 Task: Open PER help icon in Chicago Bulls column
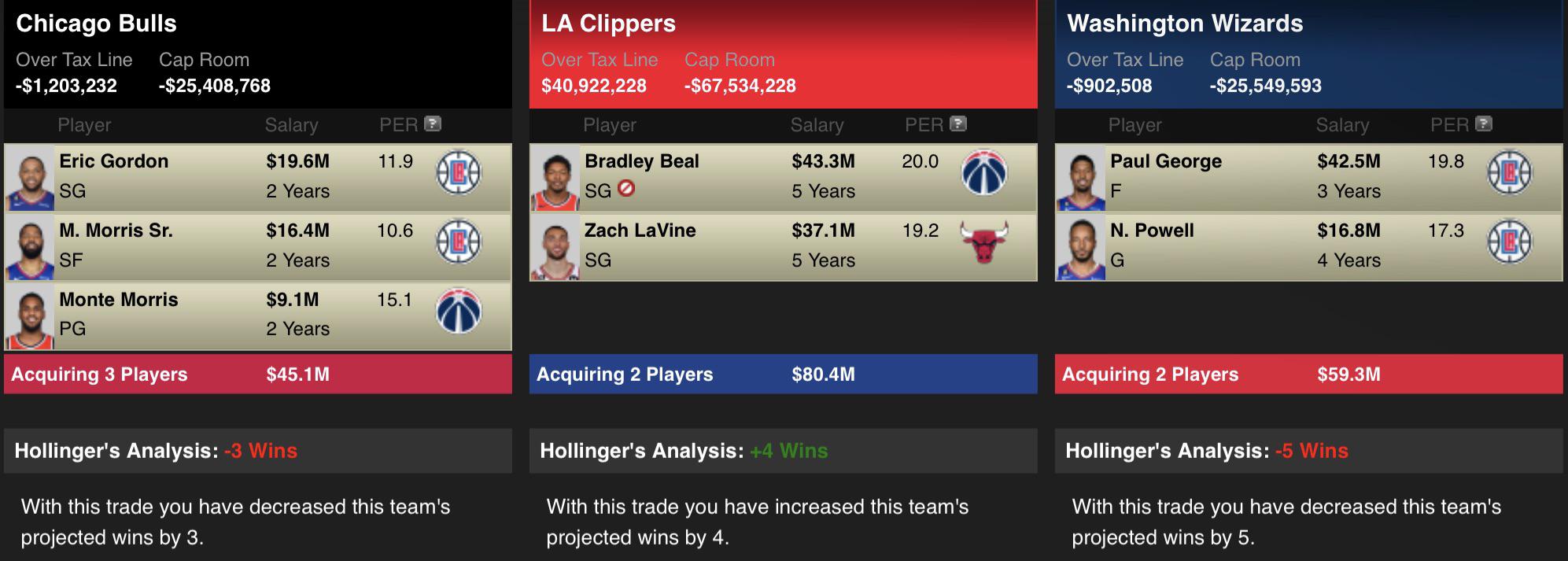coord(433,124)
